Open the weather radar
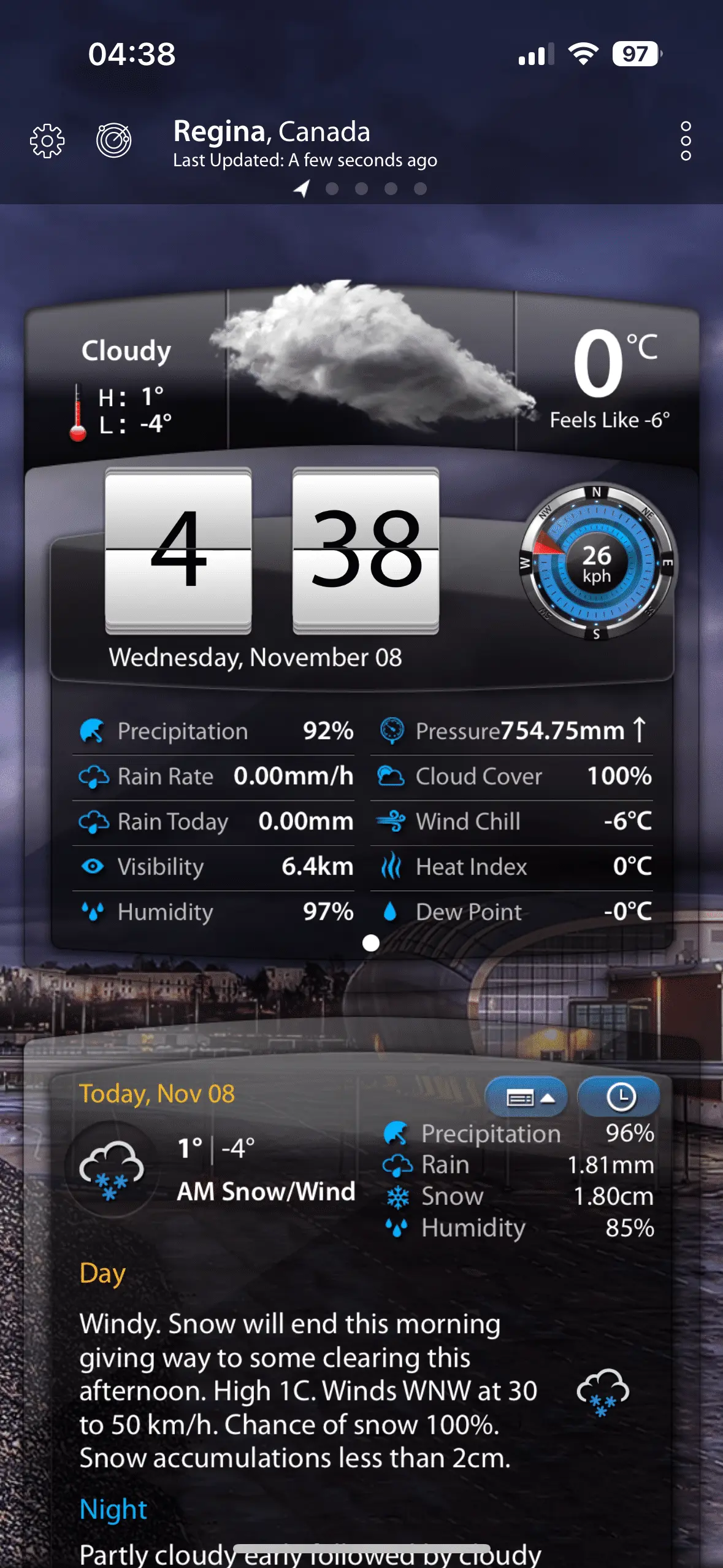This screenshot has height=1568, width=723. (x=114, y=140)
